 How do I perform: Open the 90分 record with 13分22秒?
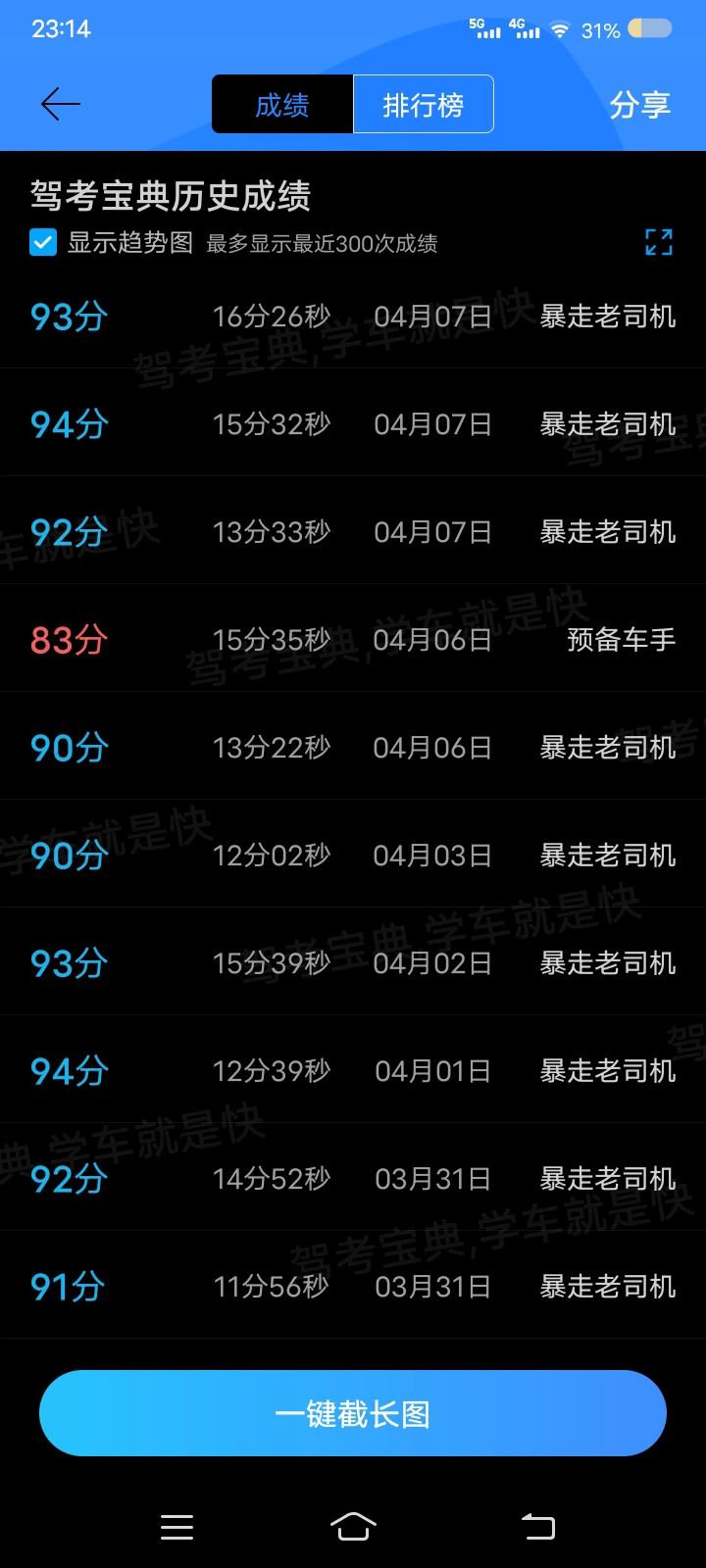353,747
